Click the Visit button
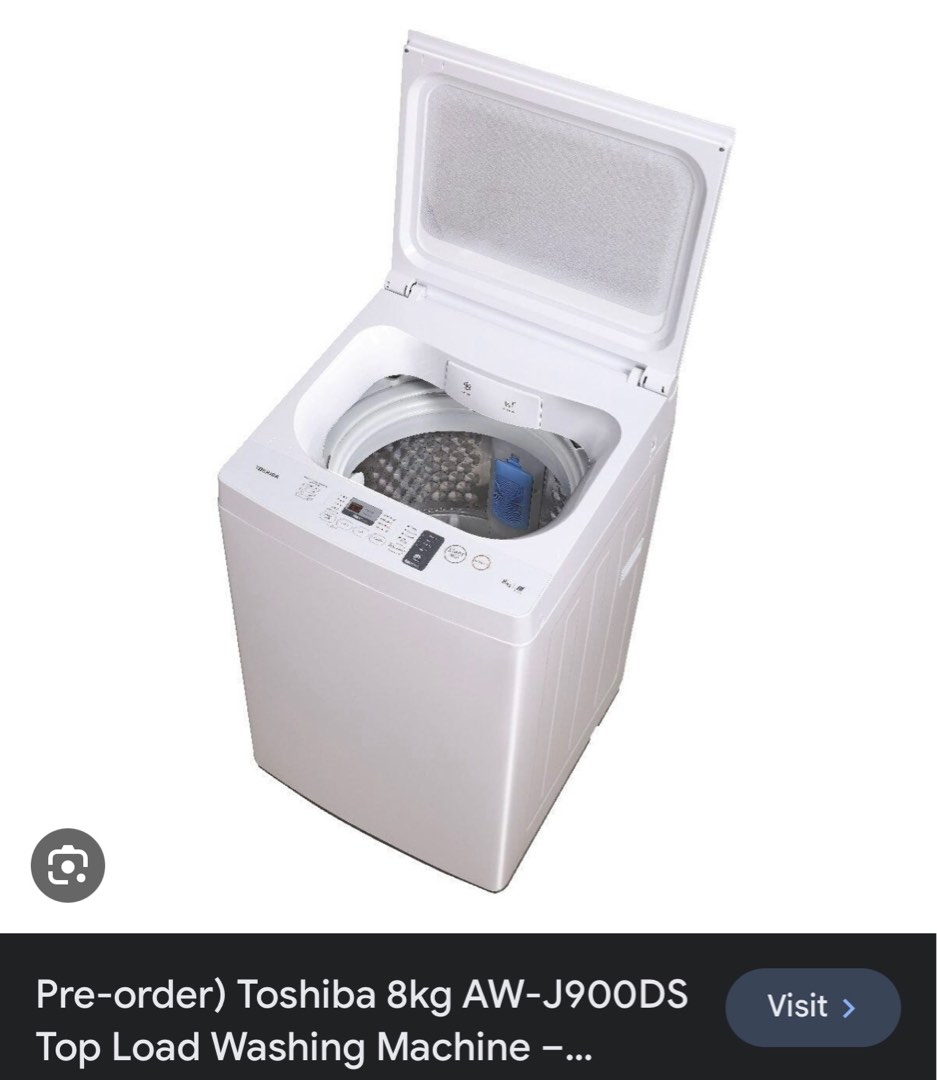Viewport: 937px width, 1080px height. pos(812,1008)
